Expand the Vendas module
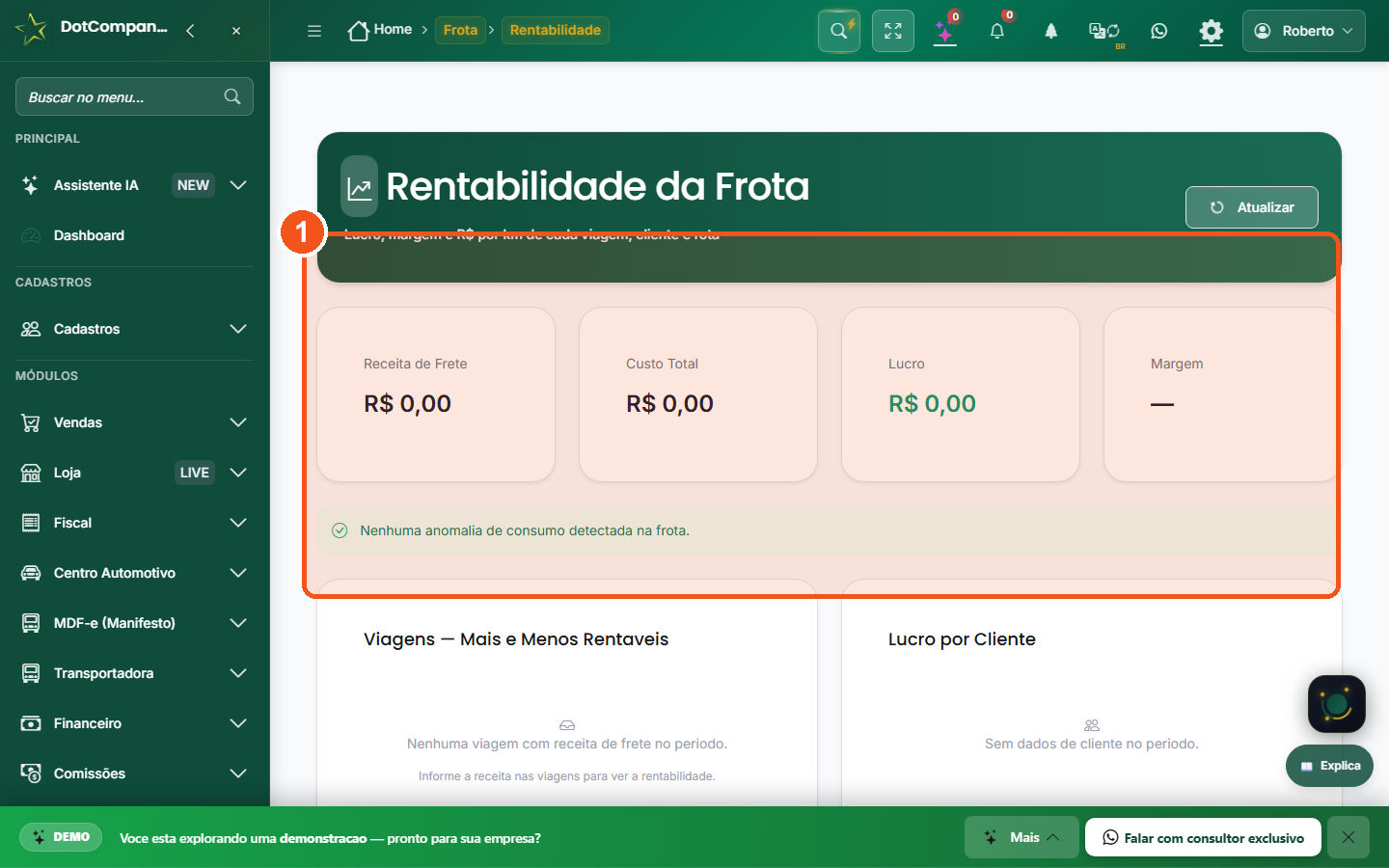 click(x=134, y=422)
